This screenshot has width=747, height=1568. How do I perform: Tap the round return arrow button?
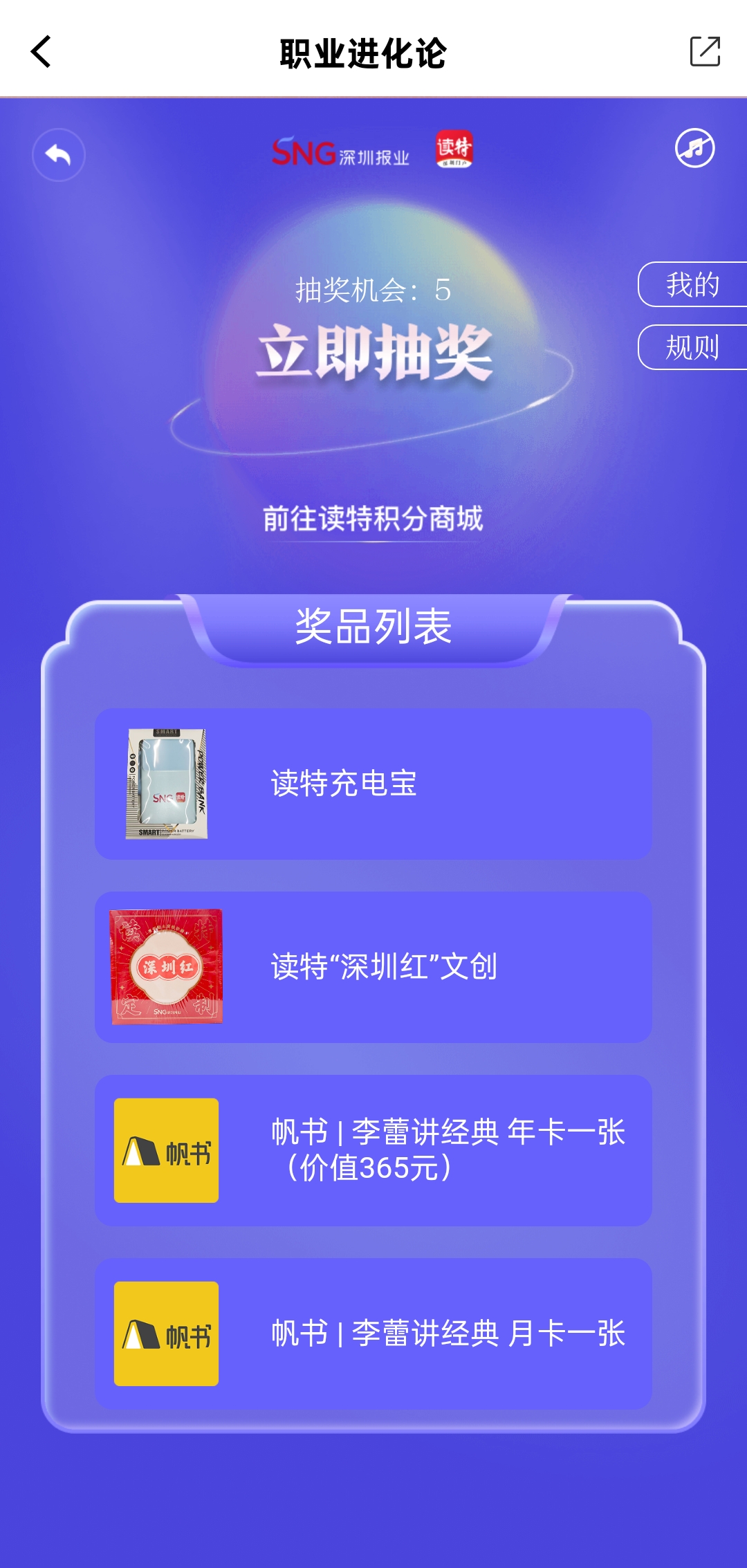(x=59, y=155)
